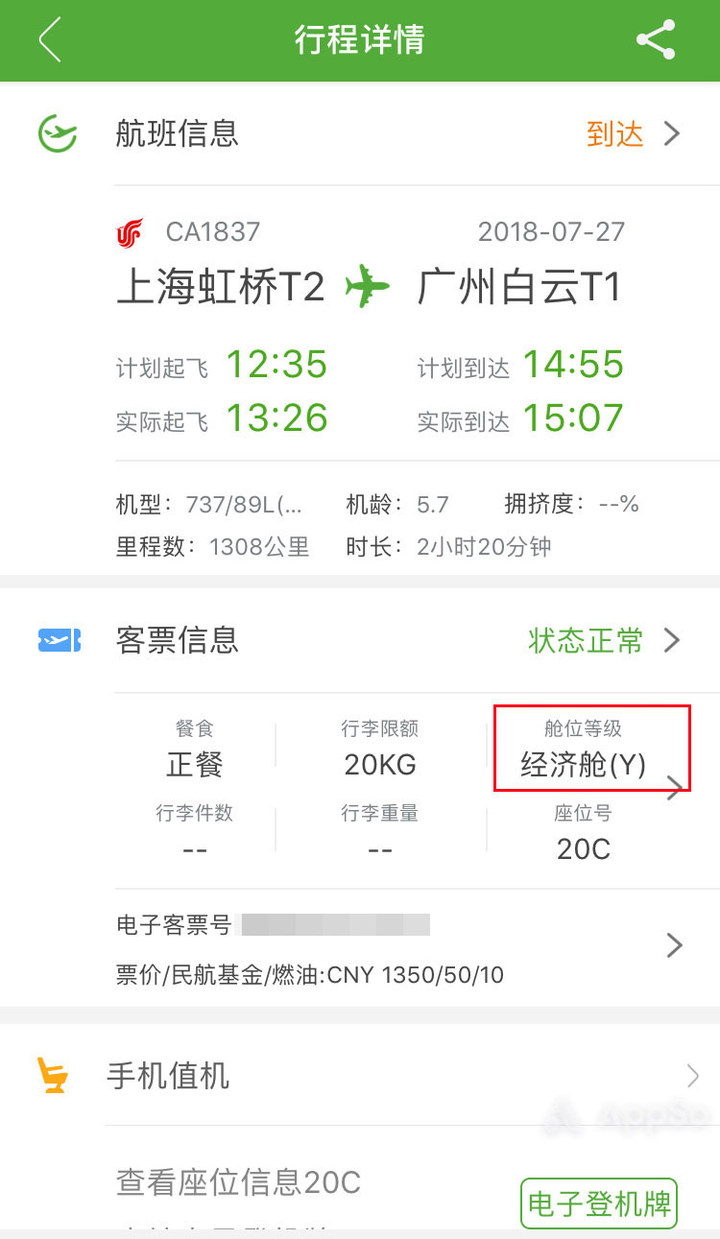Viewport: 720px width, 1239px height.
Task: Open 客票信息 with 状态正常
Action: pyautogui.click(x=360, y=640)
